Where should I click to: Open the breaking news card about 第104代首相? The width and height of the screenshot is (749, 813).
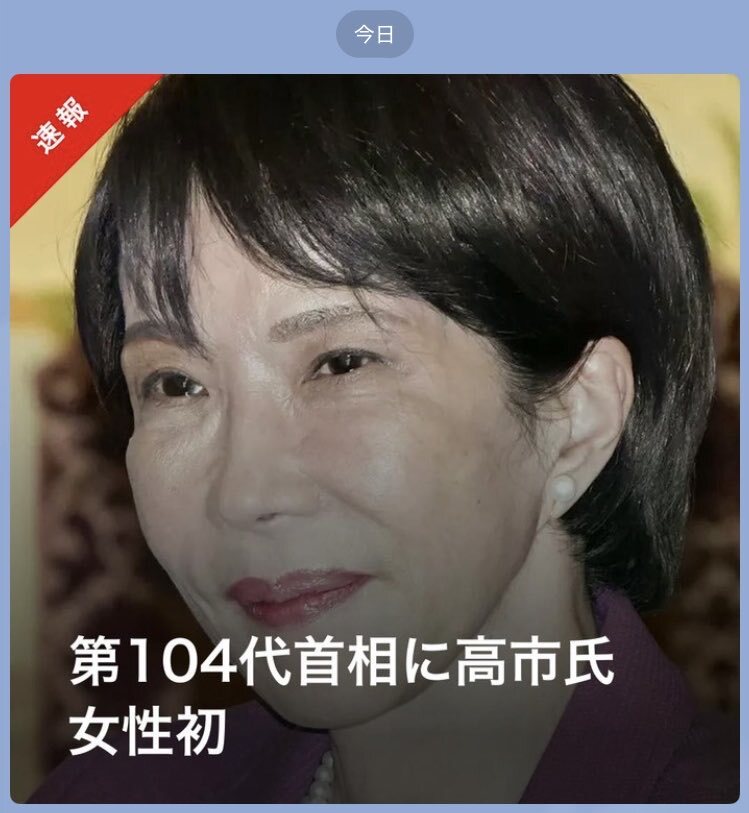[x=375, y=439]
